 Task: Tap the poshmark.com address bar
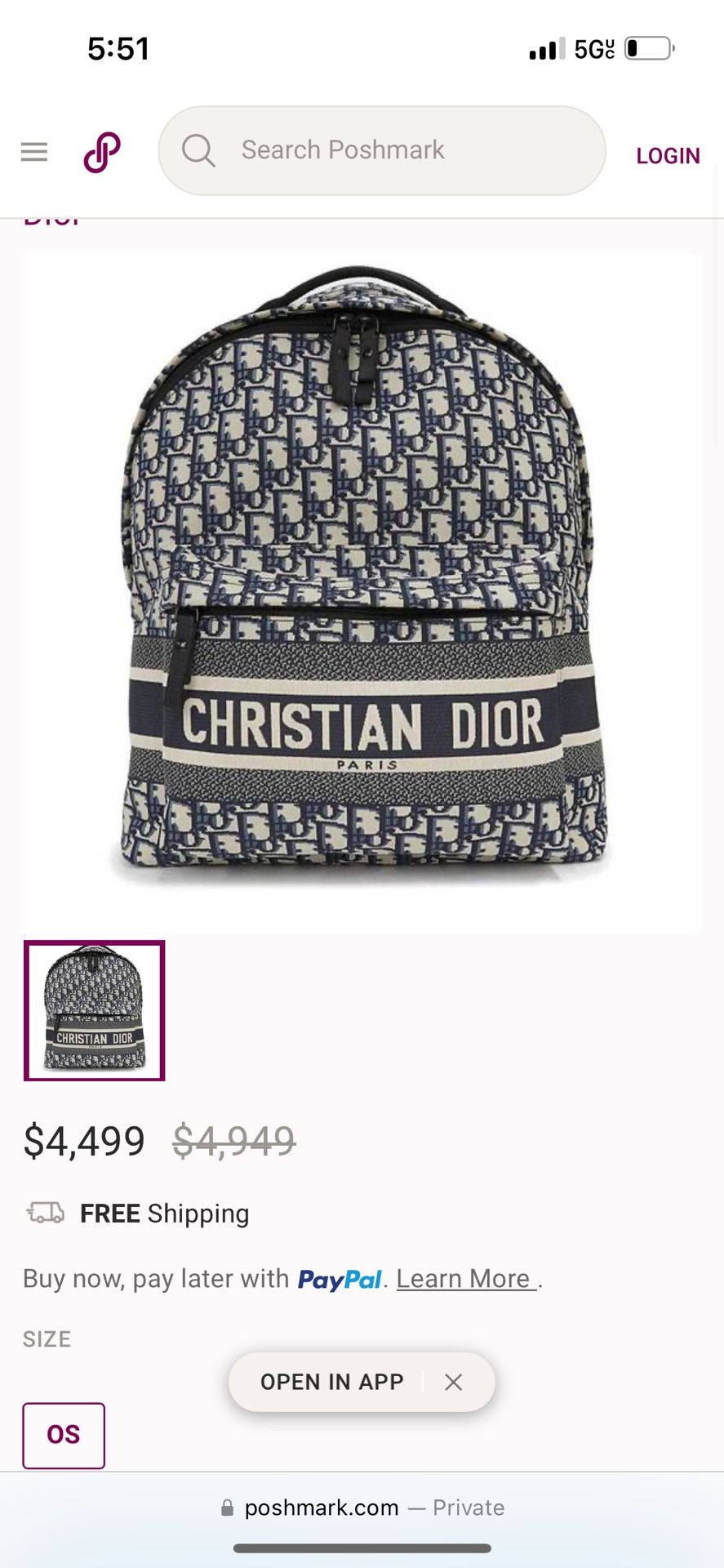click(319, 1508)
